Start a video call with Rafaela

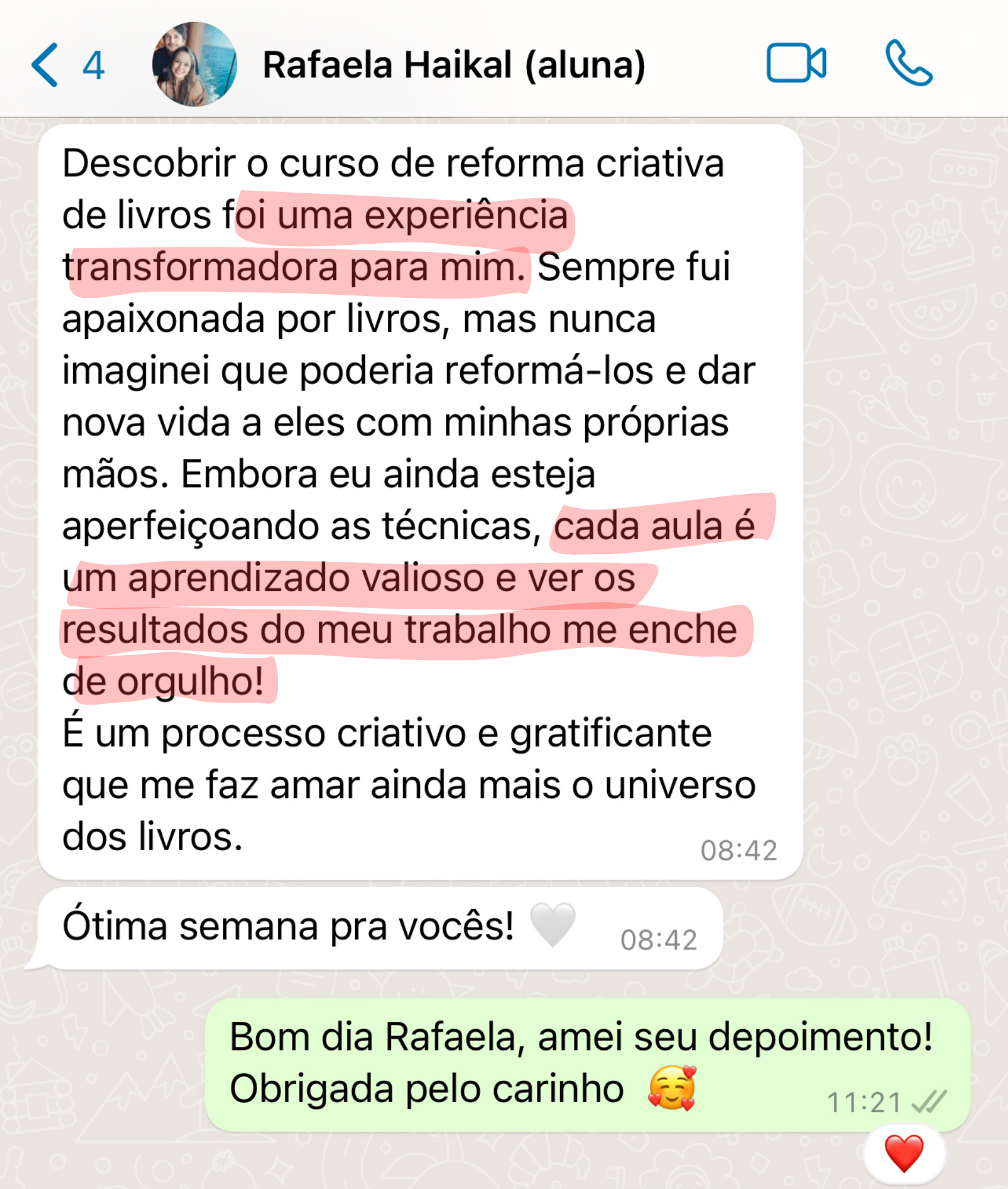[x=796, y=63]
